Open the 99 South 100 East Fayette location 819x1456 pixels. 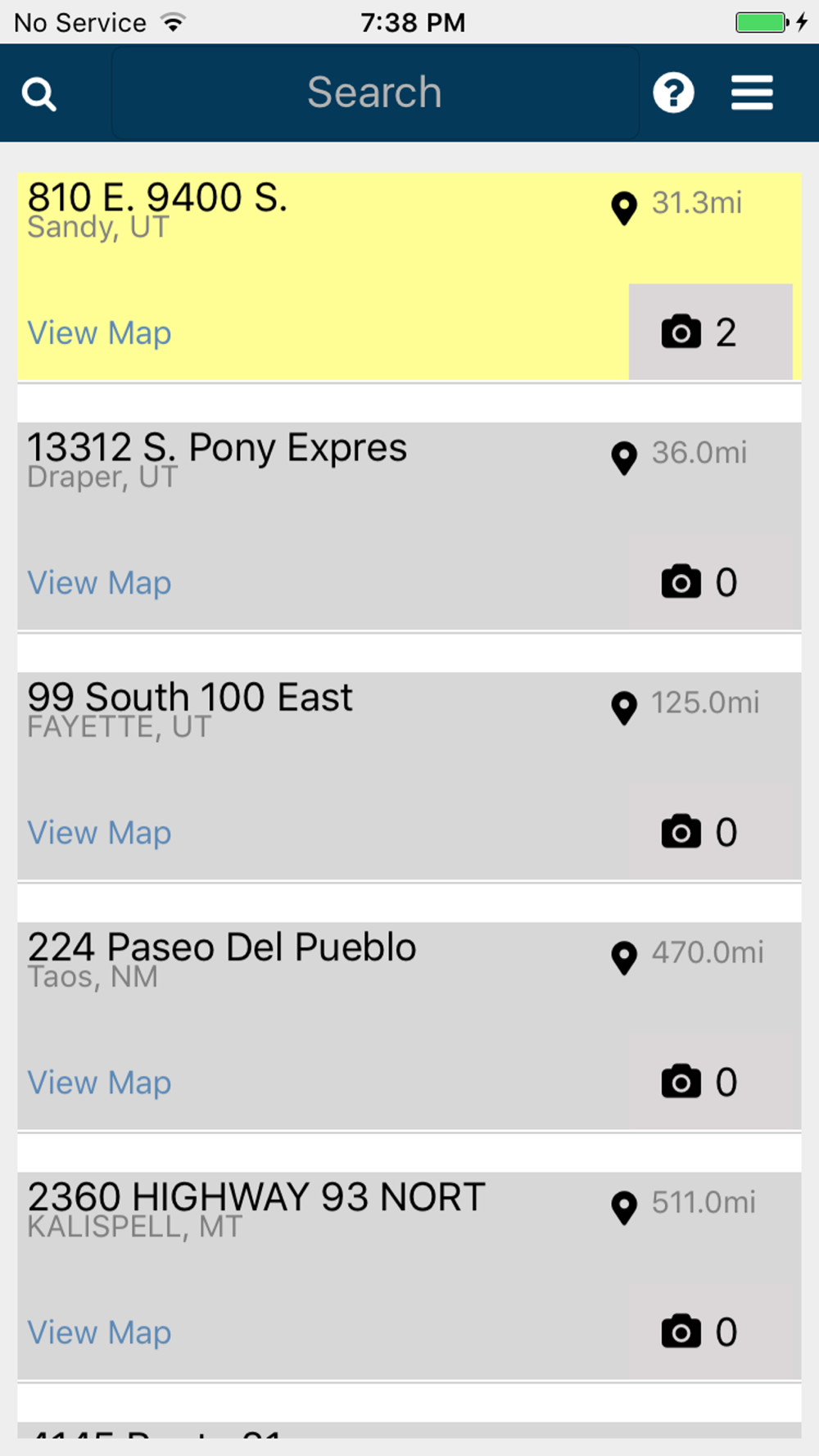(409, 776)
